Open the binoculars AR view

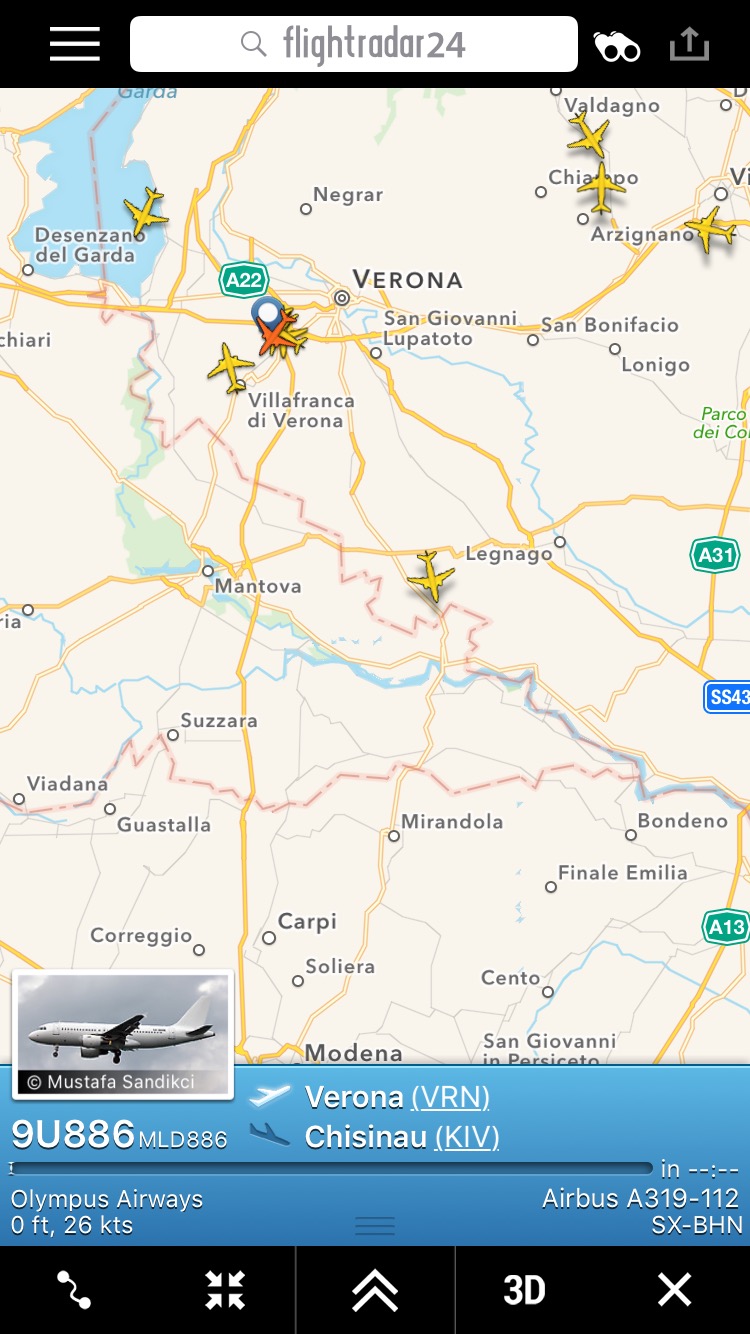616,46
